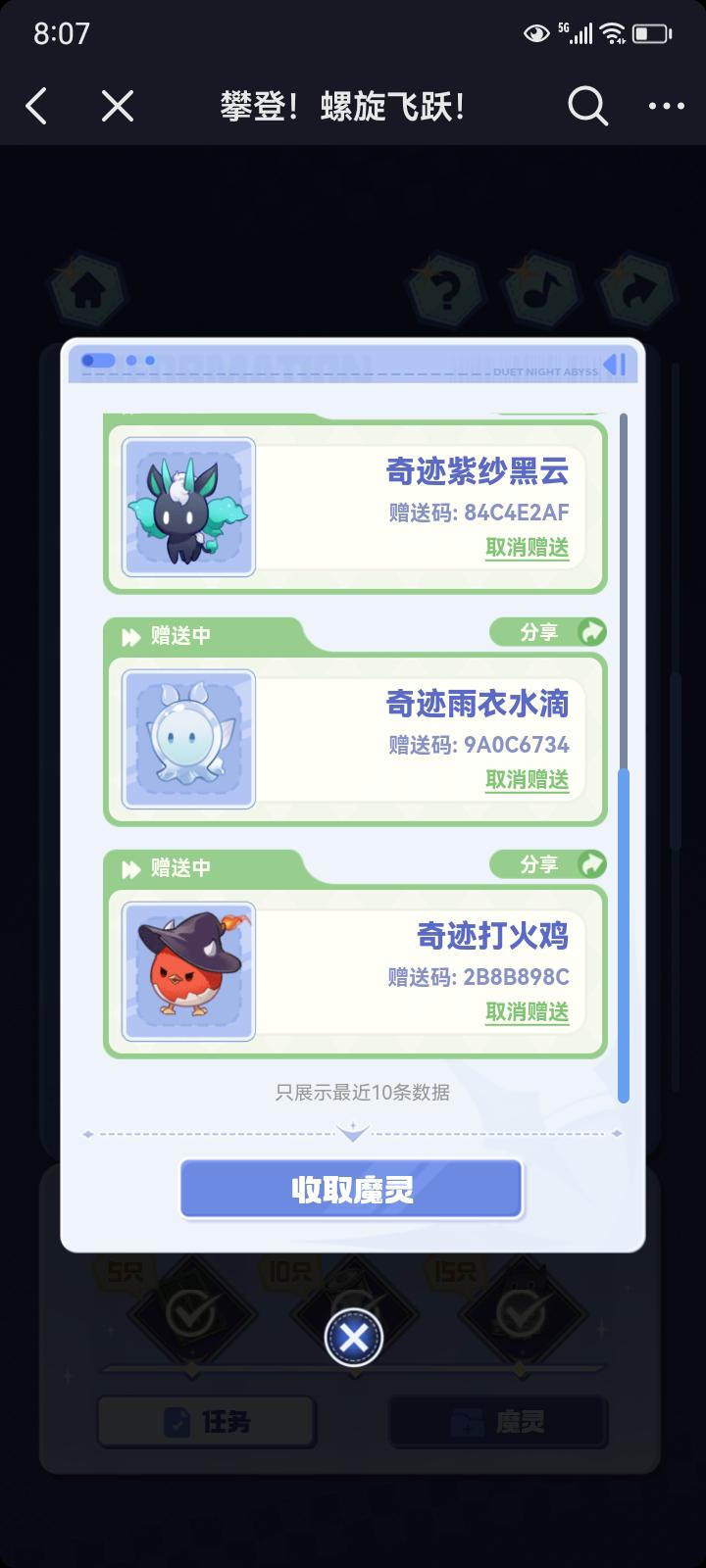Viewport: 706px width, 1568px height.
Task: Share the 奇迹雨衣水滴 gift
Action: point(548,632)
